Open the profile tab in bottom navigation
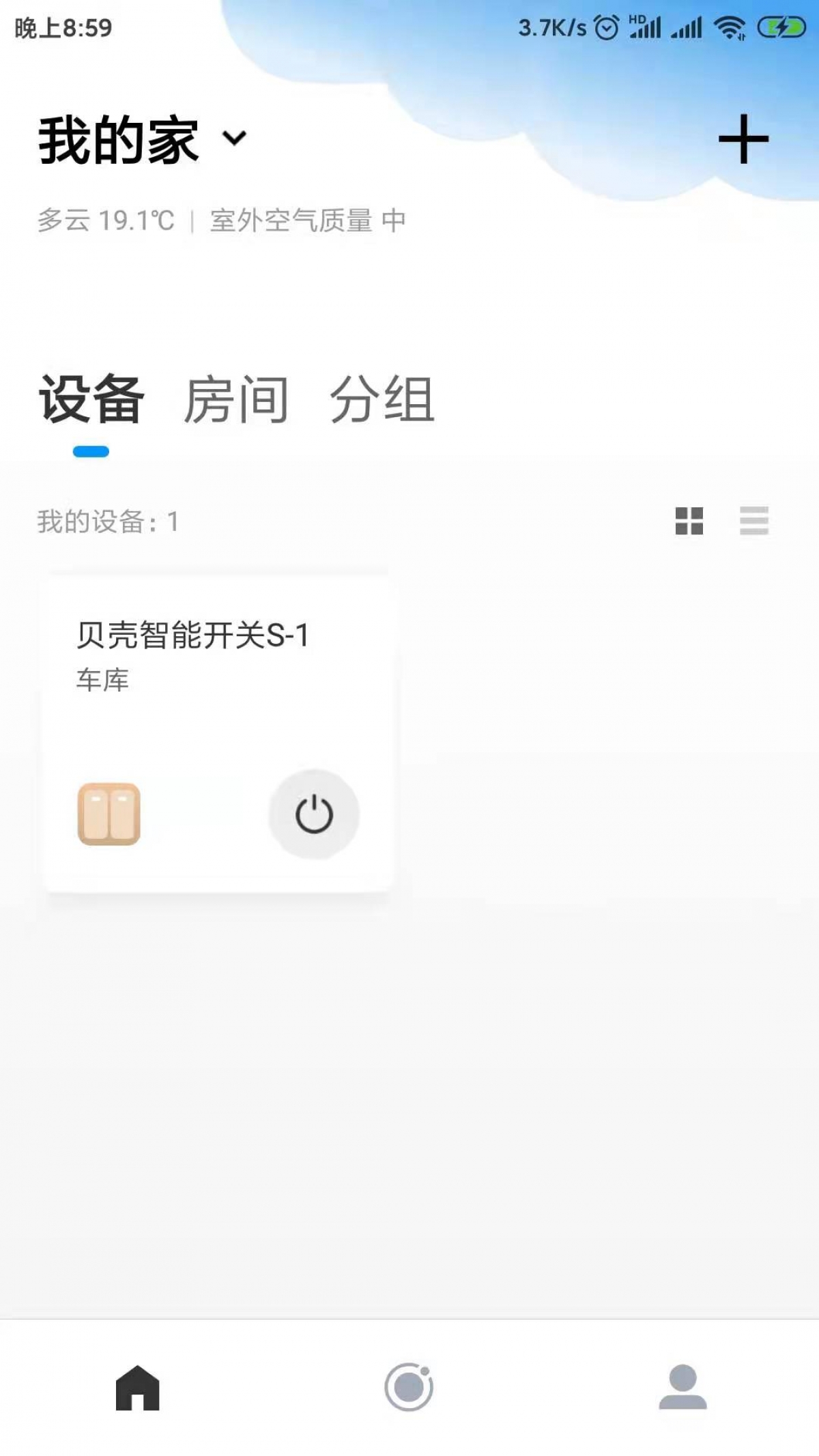 click(x=682, y=1387)
